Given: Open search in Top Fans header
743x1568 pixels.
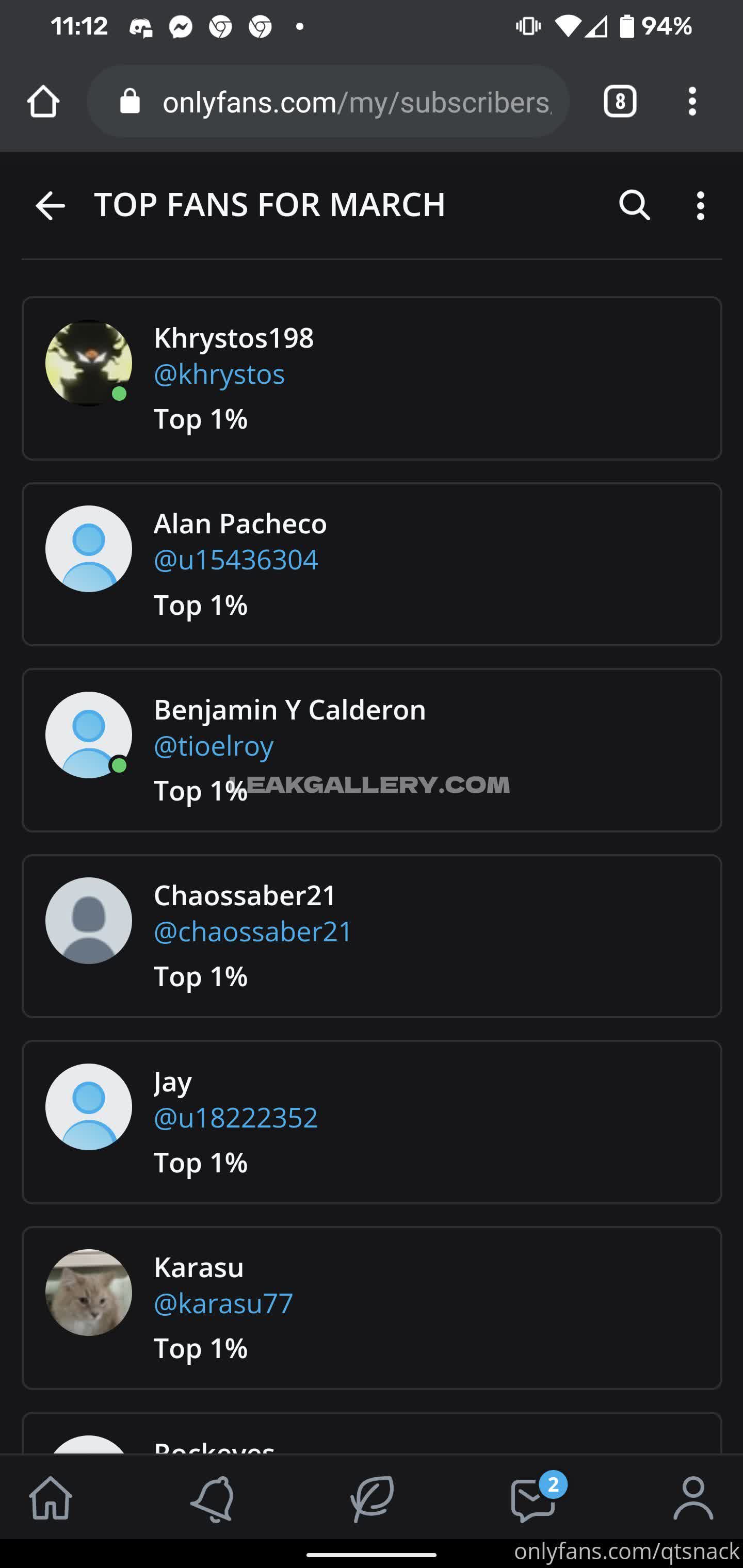Looking at the screenshot, I should pos(634,205).
